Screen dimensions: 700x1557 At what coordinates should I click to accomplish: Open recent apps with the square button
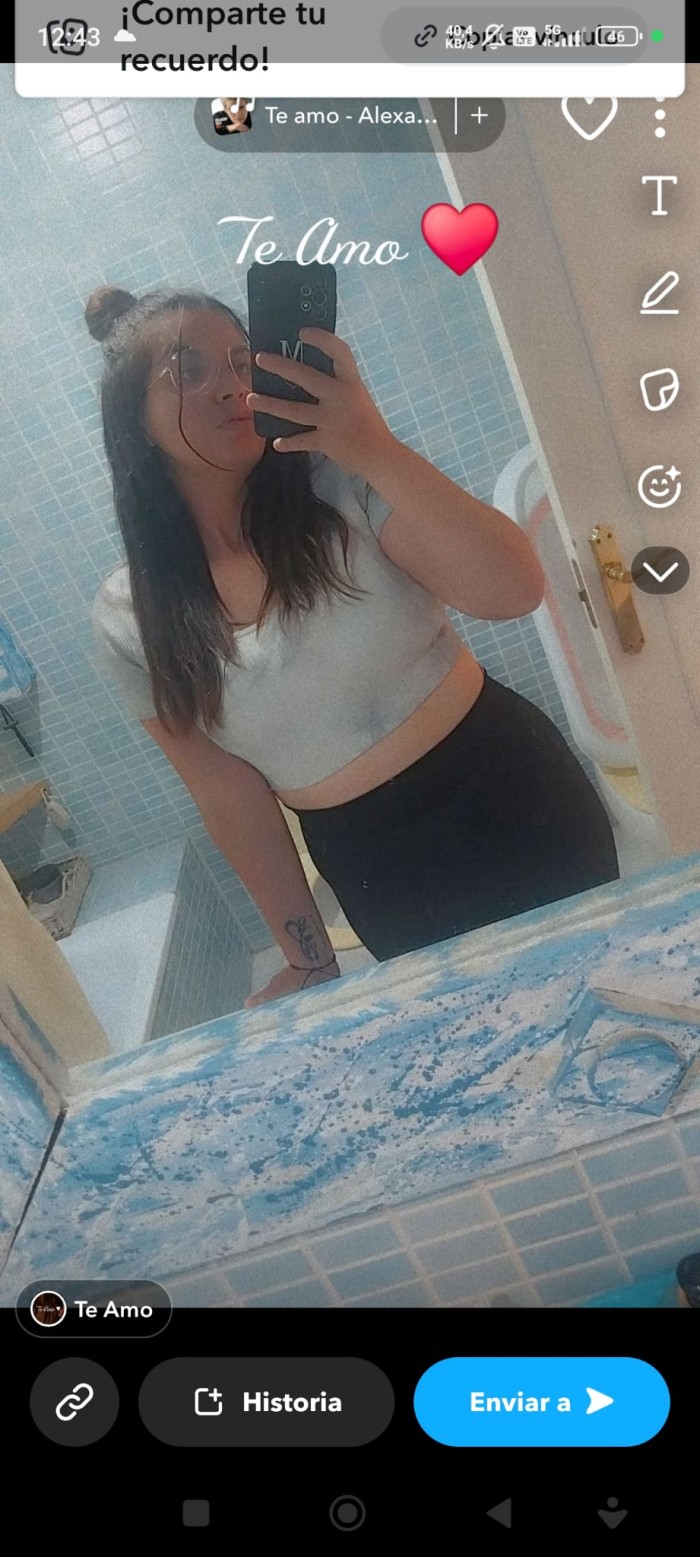click(196, 1513)
